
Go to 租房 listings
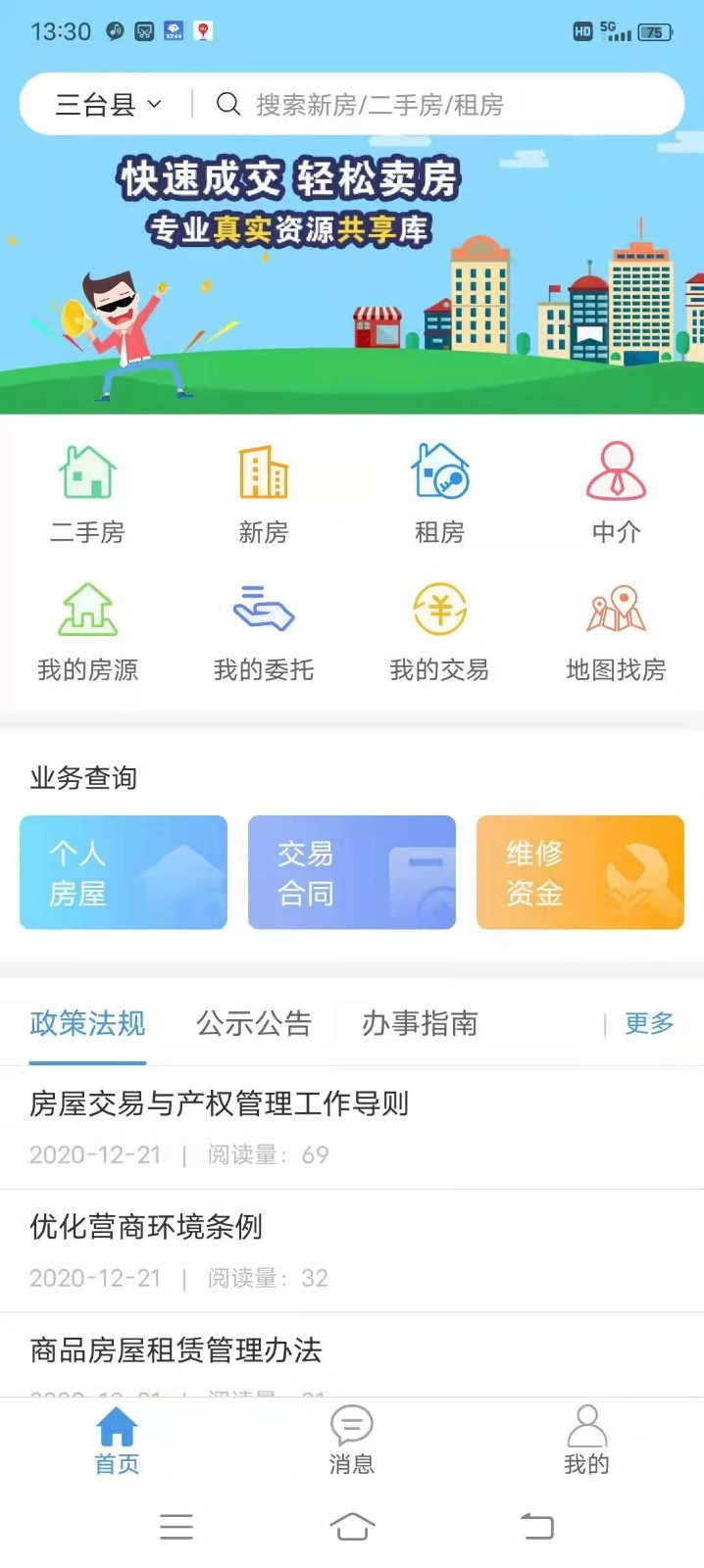point(439,493)
